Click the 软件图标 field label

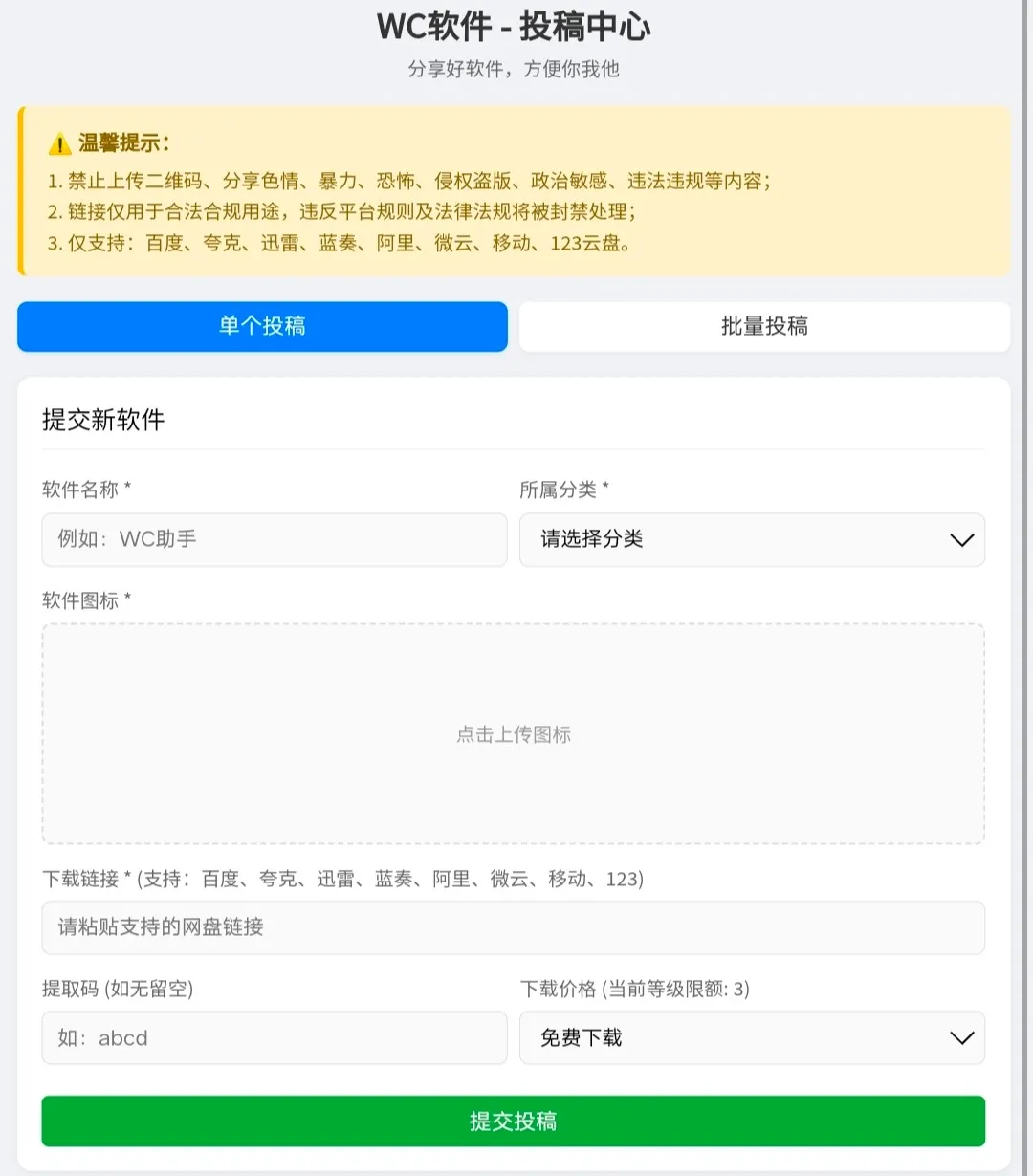click(86, 600)
